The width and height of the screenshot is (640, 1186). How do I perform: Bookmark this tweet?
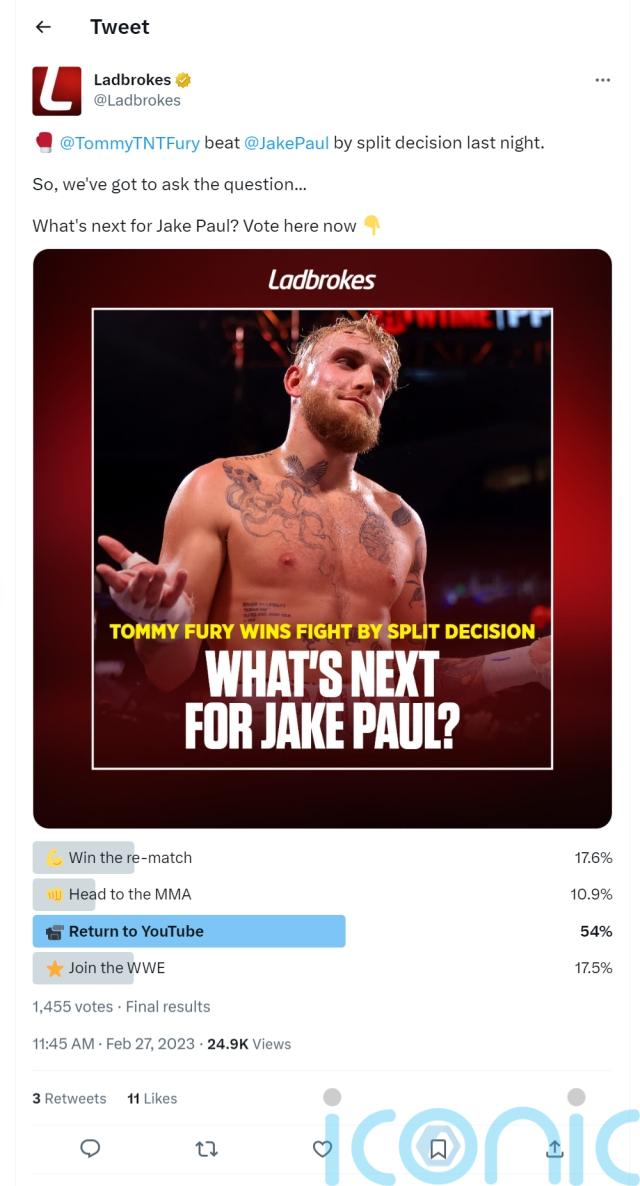click(x=438, y=1149)
